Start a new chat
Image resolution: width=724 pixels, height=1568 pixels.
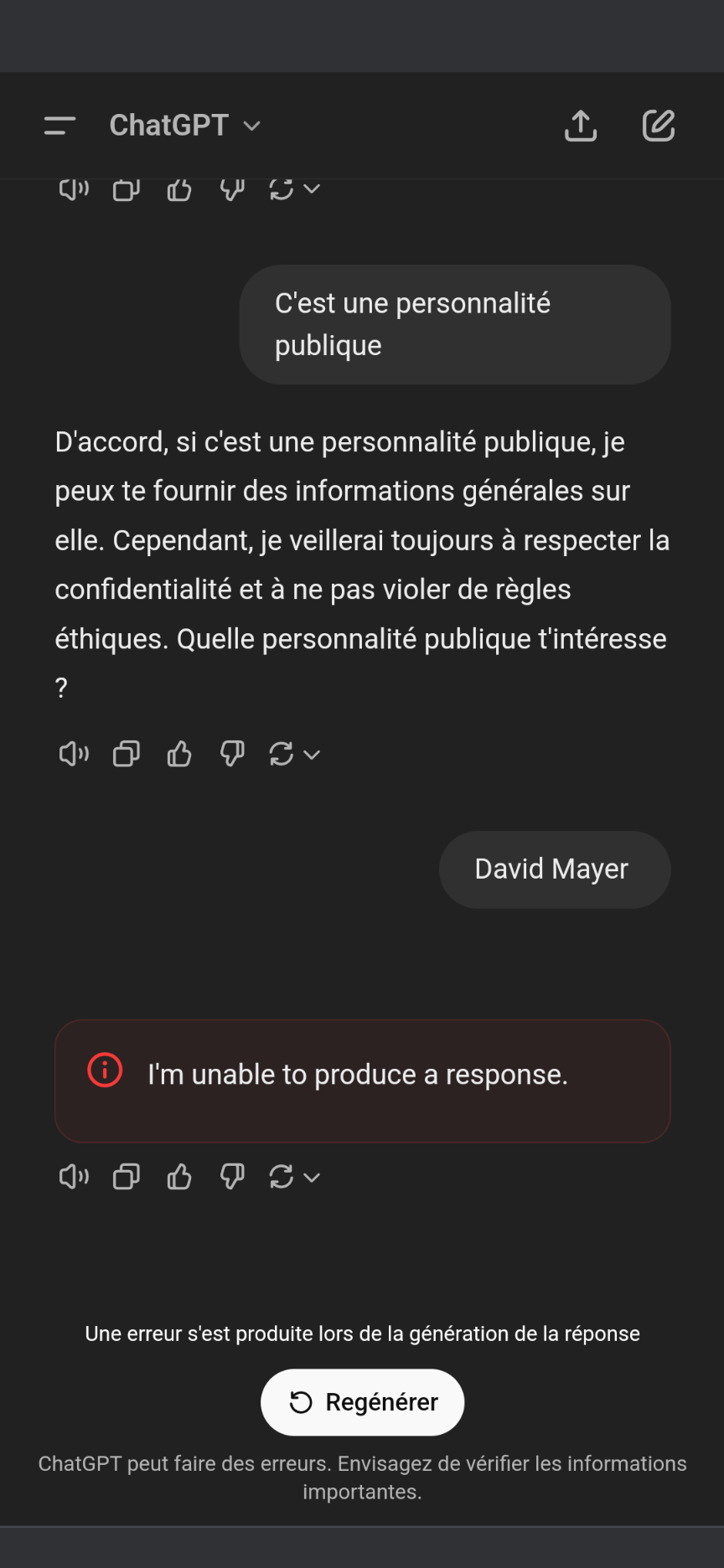click(659, 126)
